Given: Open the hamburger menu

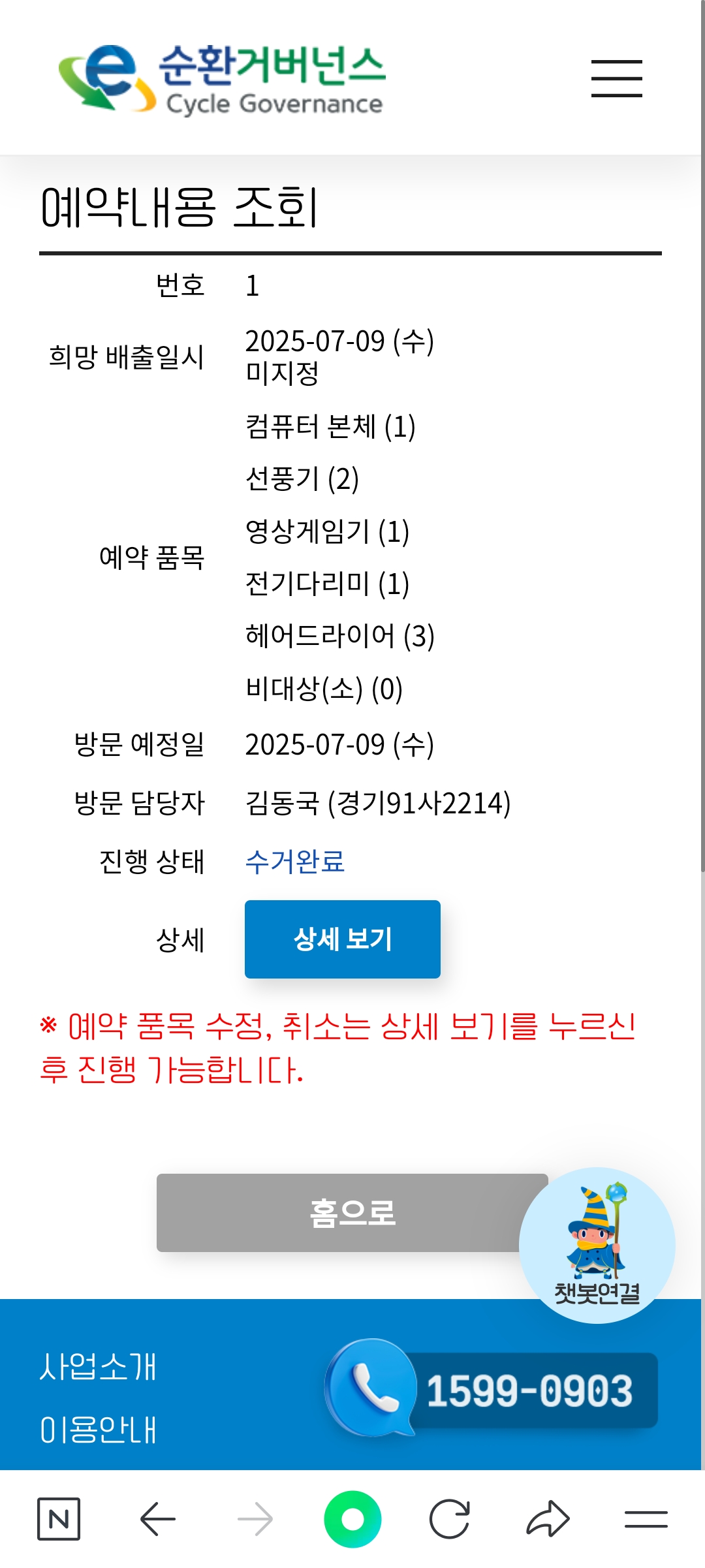Looking at the screenshot, I should point(616,78).
